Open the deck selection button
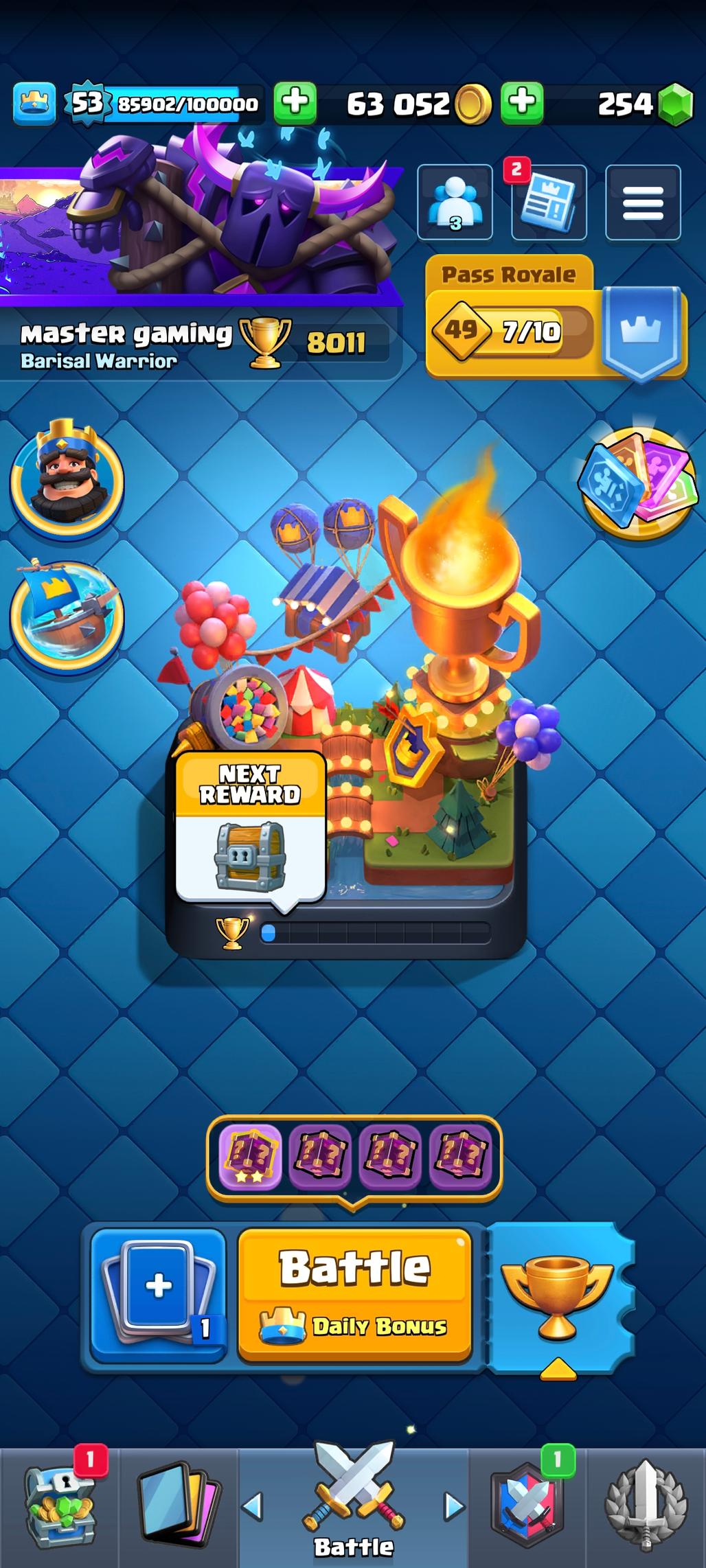The width and height of the screenshot is (706, 1568). [159, 1293]
